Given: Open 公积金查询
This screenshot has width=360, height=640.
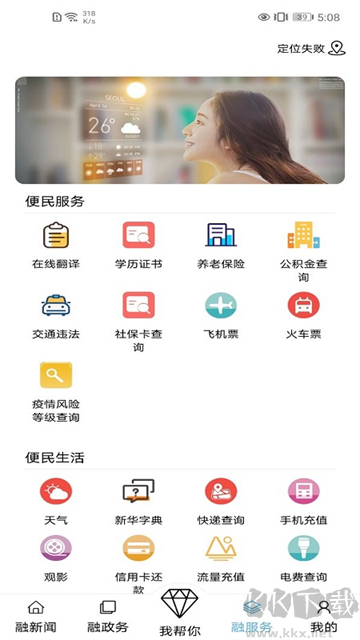Looking at the screenshot, I should coord(303,252).
